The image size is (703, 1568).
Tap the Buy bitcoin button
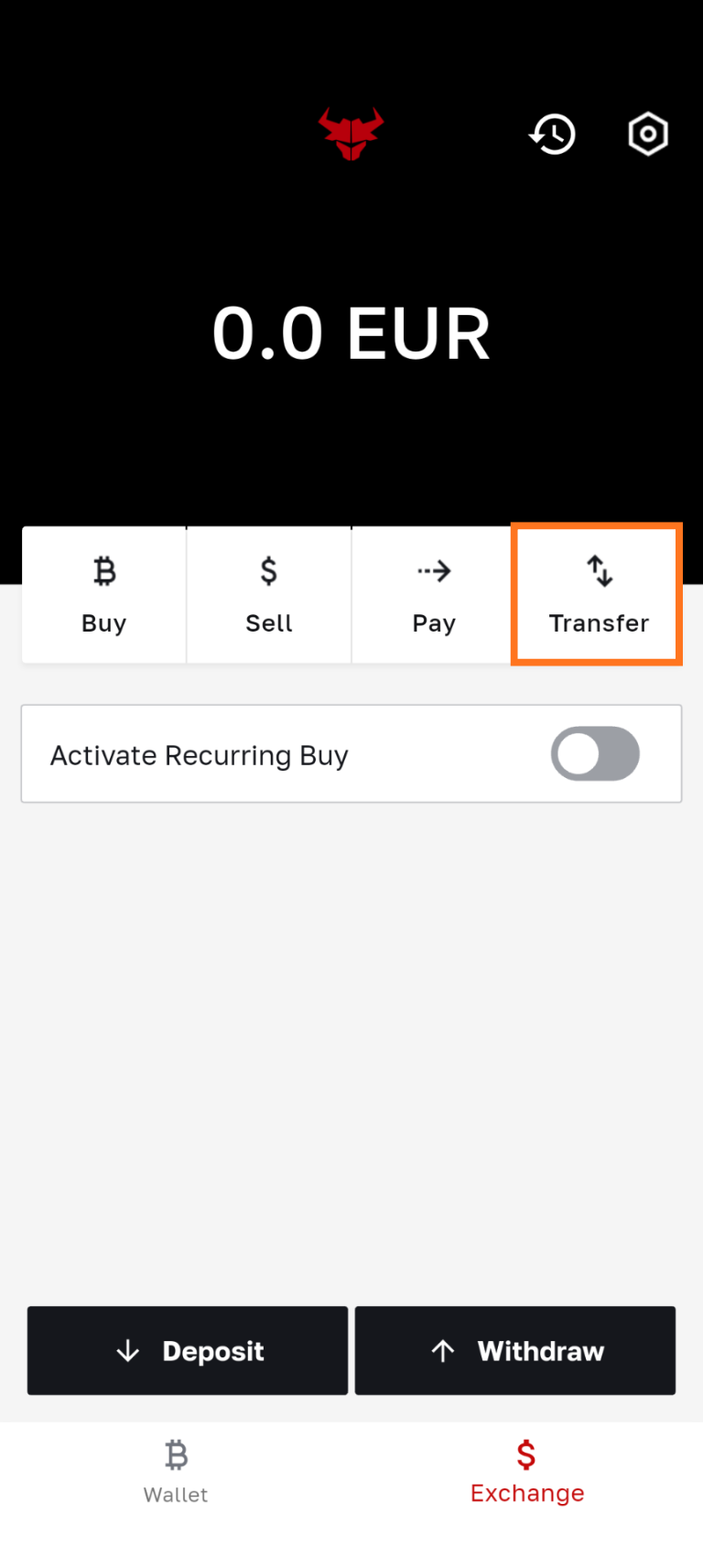[x=104, y=595]
